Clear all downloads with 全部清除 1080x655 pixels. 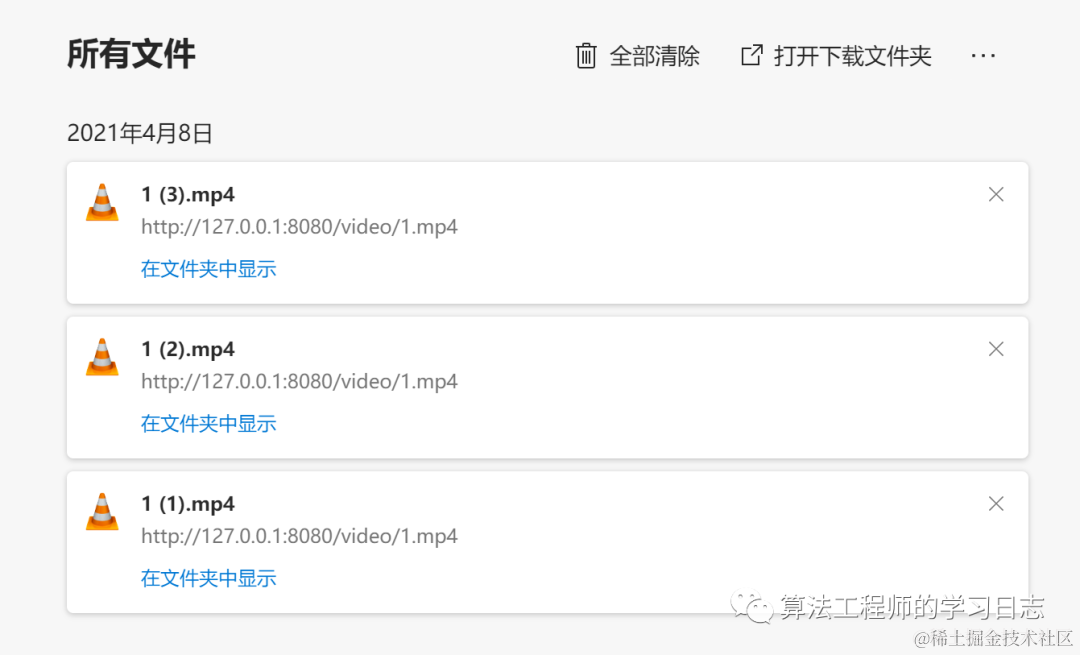(638, 56)
